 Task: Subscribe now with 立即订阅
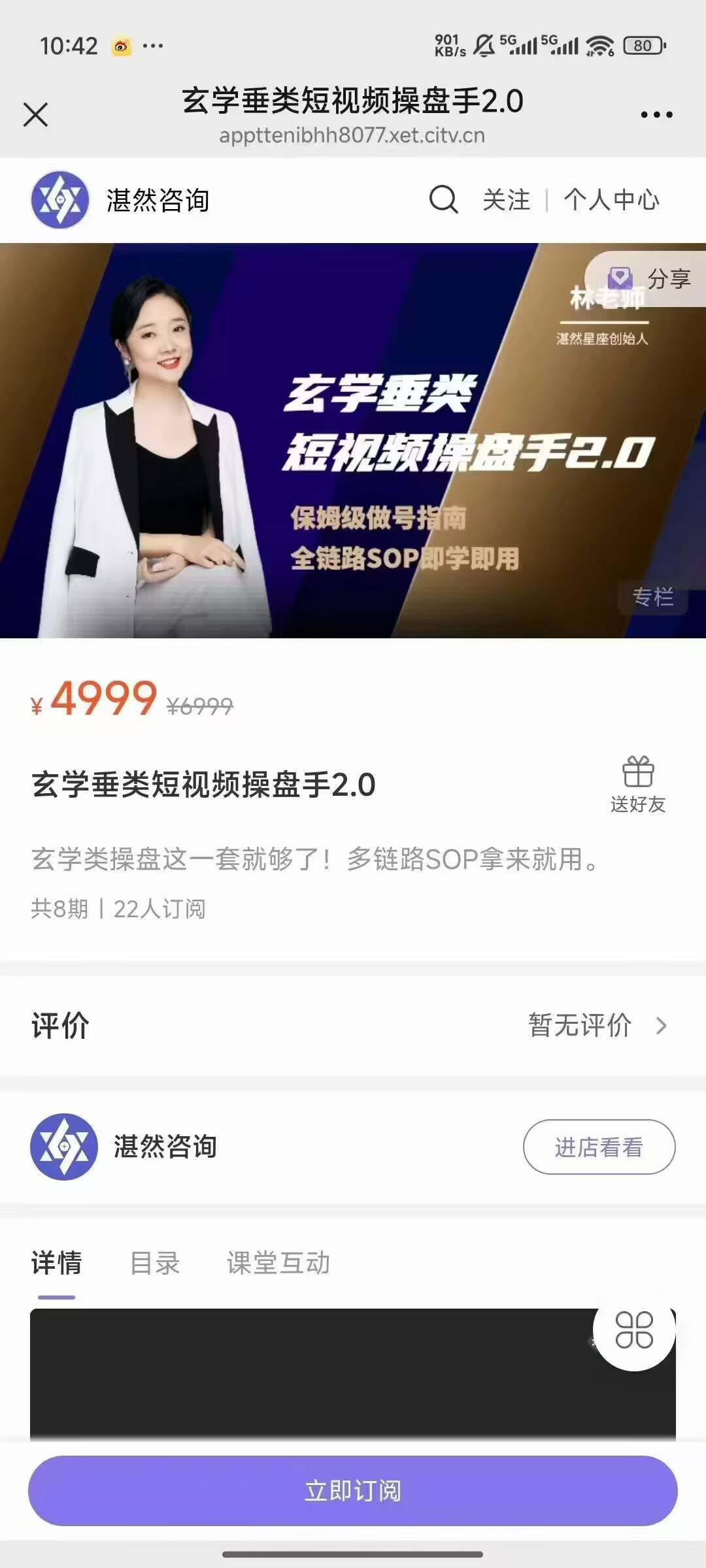point(353,1490)
